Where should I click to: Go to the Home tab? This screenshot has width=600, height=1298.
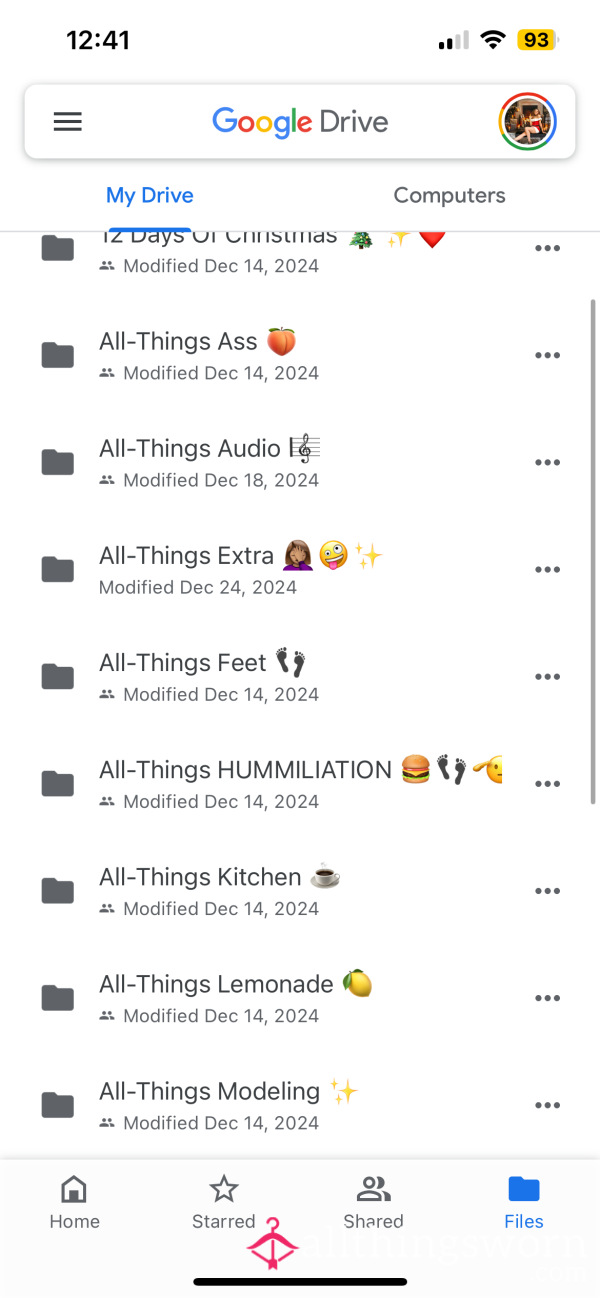(x=74, y=1203)
